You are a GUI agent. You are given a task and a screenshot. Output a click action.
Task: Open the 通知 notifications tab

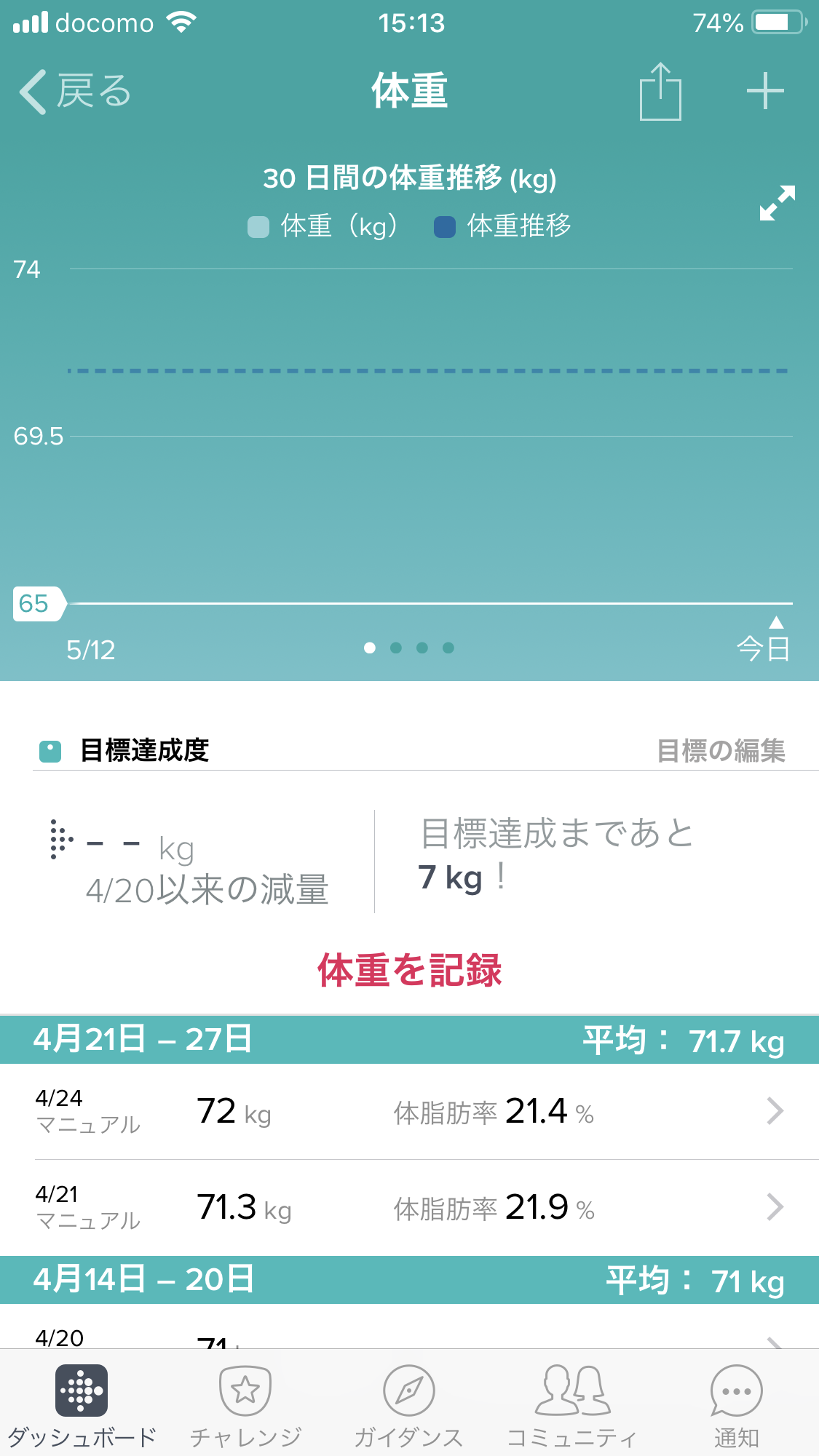tap(736, 1404)
